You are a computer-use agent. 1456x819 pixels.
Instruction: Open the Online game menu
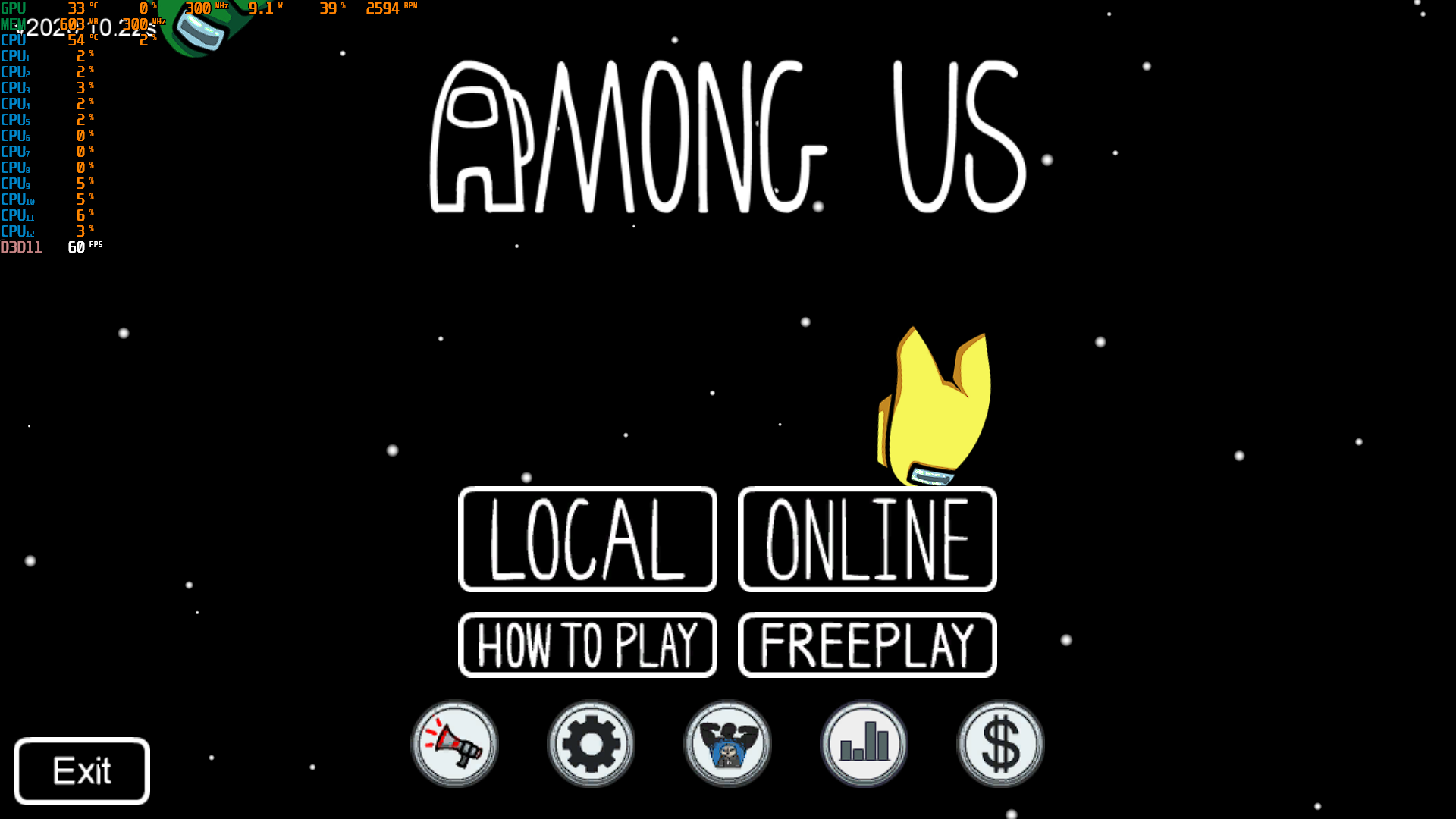(867, 539)
